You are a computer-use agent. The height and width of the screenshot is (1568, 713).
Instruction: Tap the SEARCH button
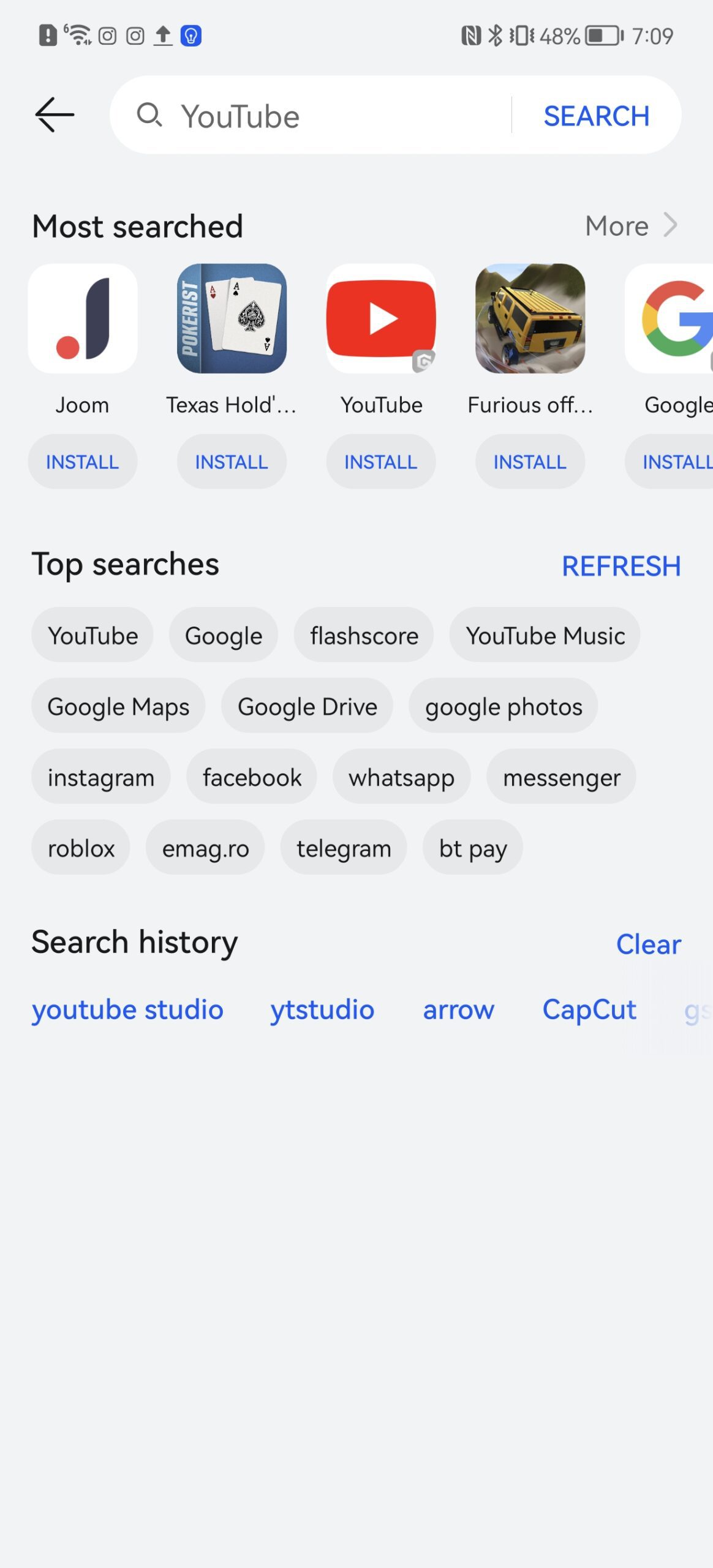point(596,116)
